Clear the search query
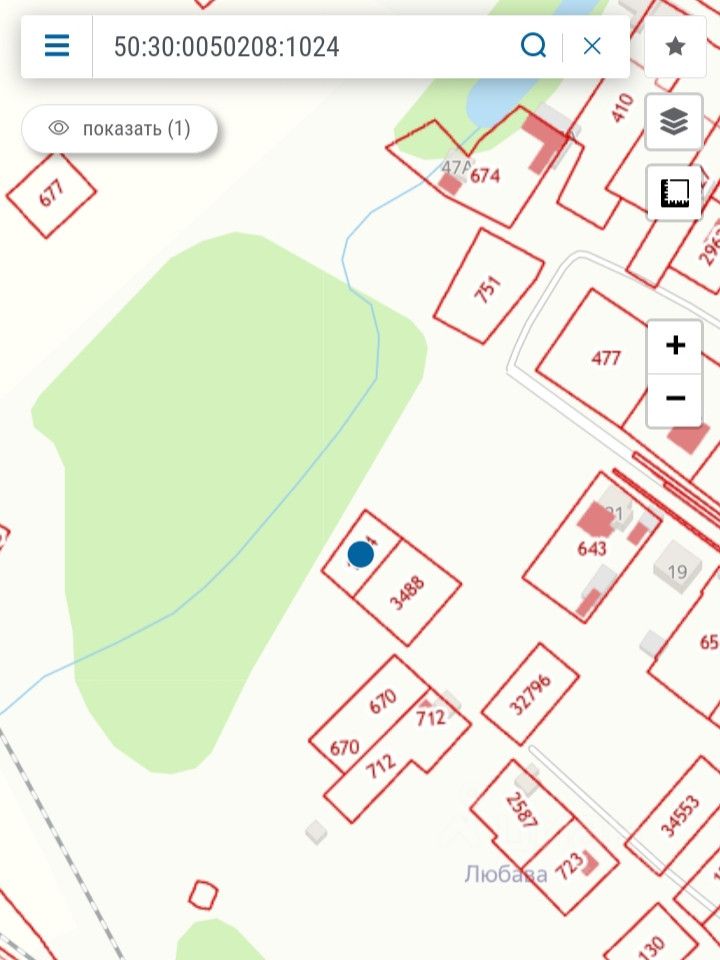This screenshot has width=720, height=960. (x=592, y=46)
